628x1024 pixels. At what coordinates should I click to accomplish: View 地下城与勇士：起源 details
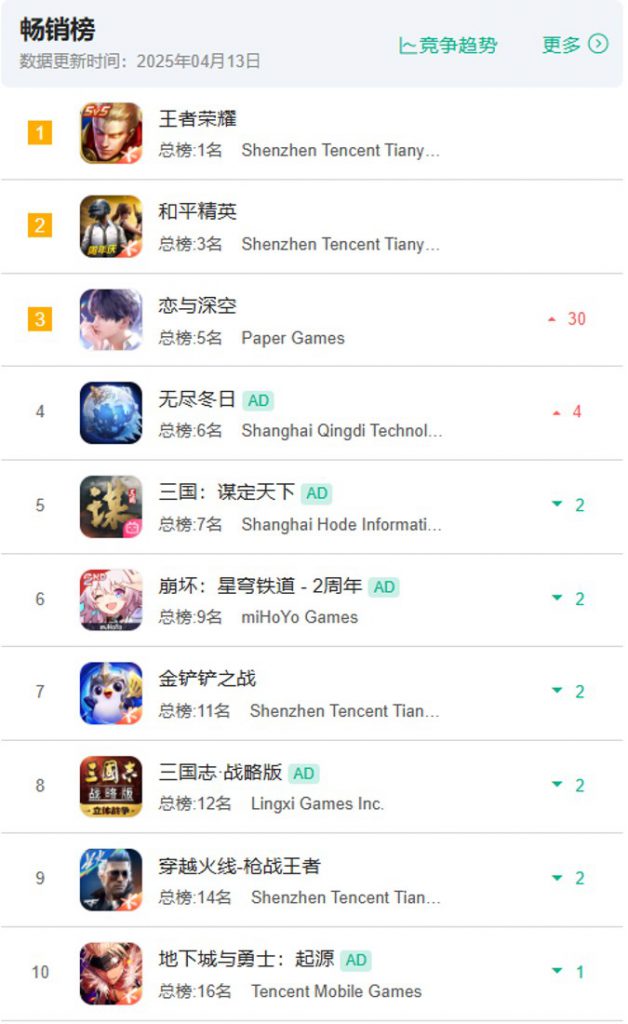[247, 959]
